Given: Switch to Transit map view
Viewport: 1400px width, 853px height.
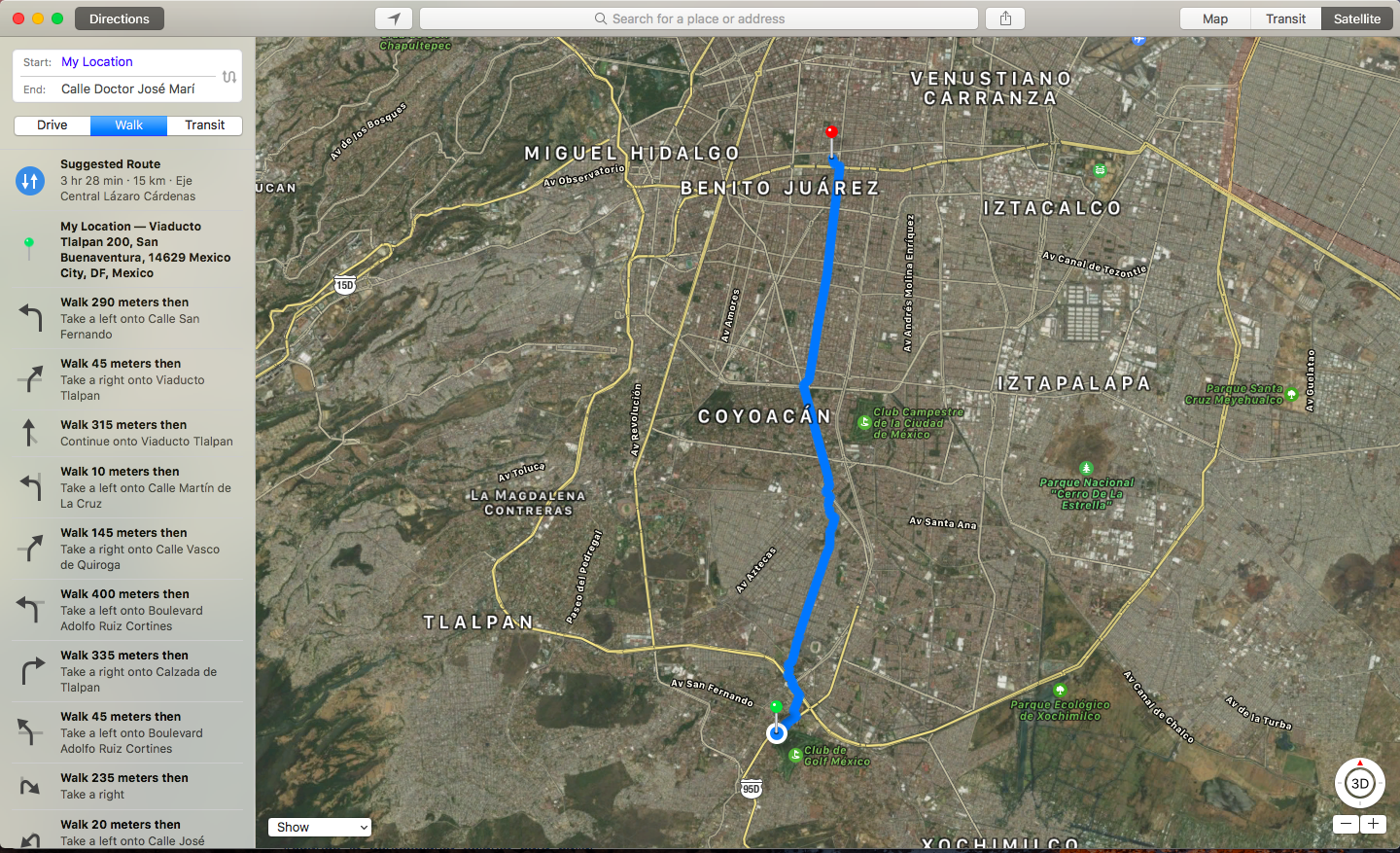Looking at the screenshot, I should point(1285,18).
